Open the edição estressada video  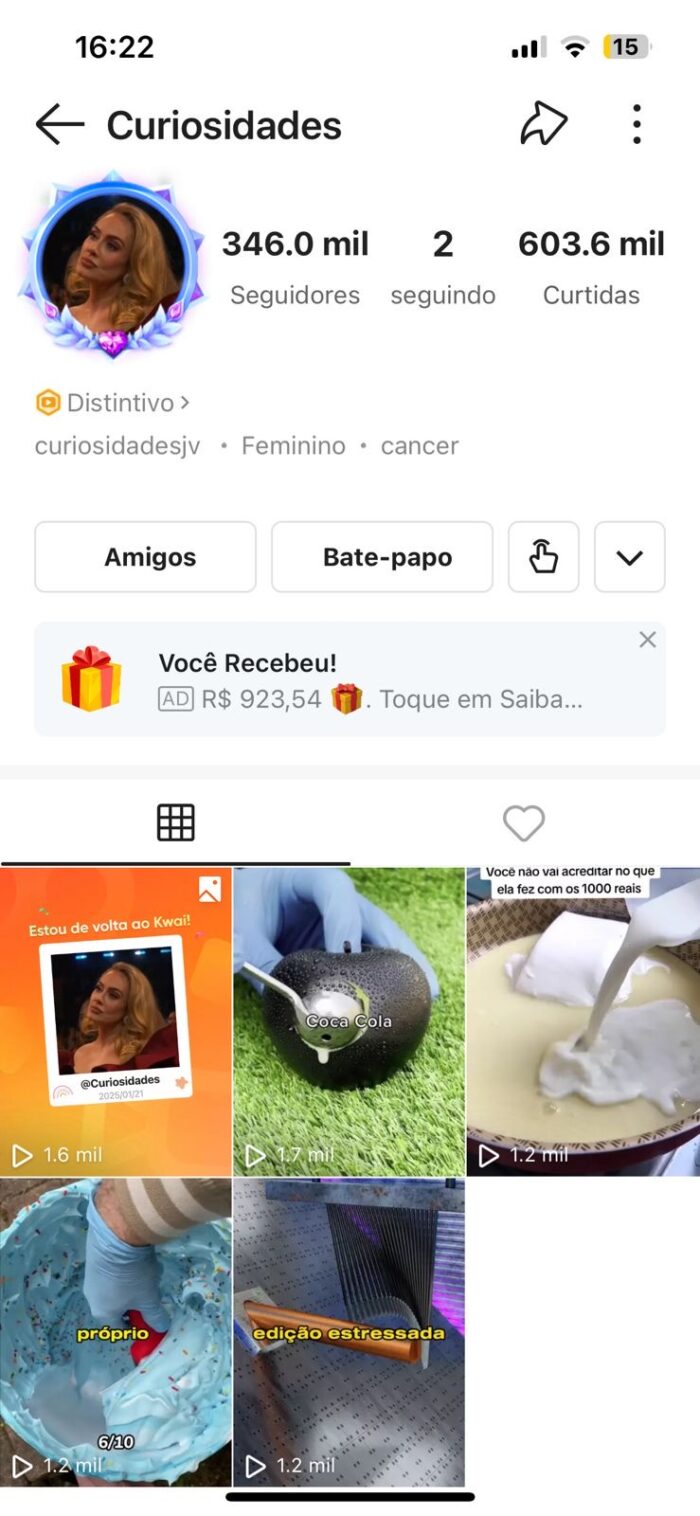click(349, 1332)
